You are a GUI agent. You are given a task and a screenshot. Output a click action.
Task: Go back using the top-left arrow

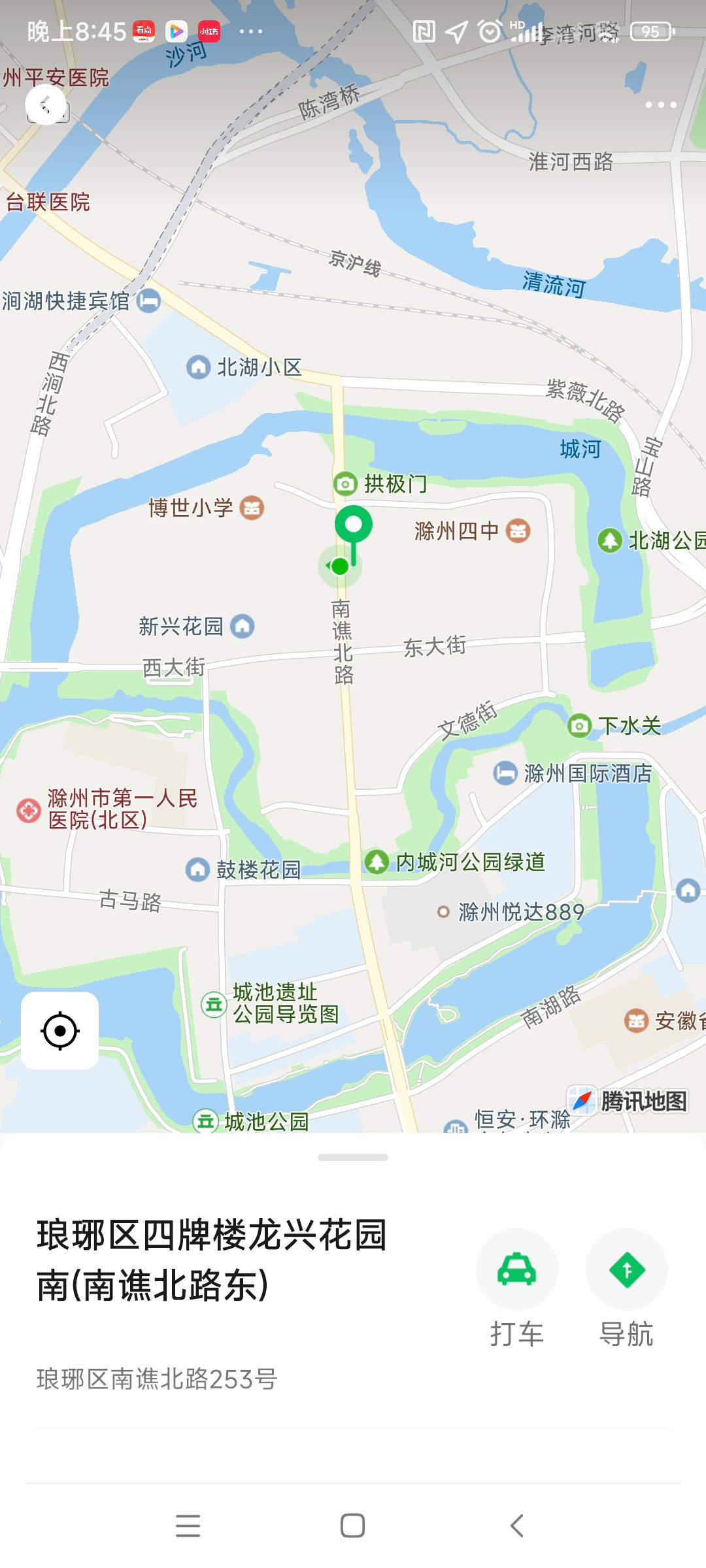pos(46,105)
